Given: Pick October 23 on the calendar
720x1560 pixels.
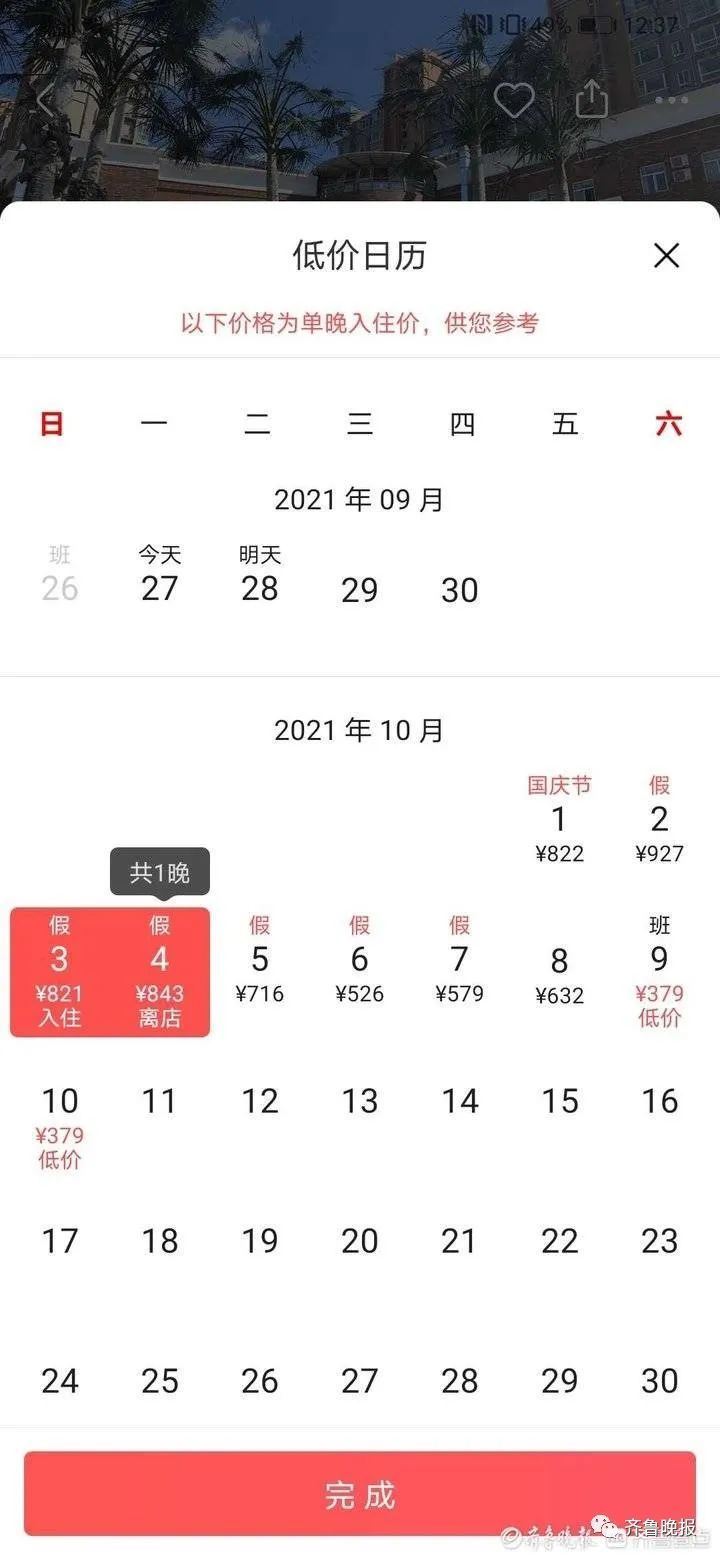Looking at the screenshot, I should pyautogui.click(x=660, y=1241).
